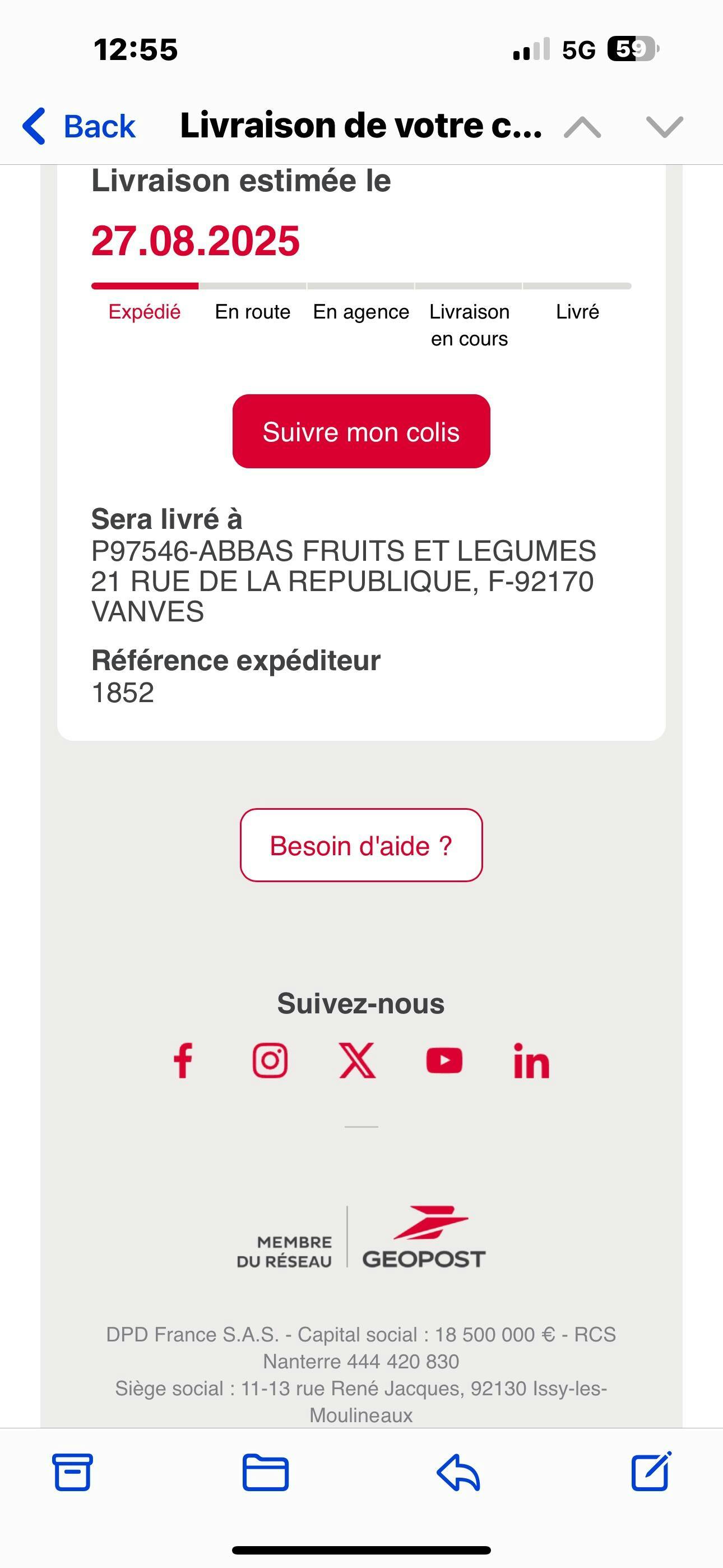Open the DPD Instagram profile
The image size is (723, 1568).
click(270, 1060)
